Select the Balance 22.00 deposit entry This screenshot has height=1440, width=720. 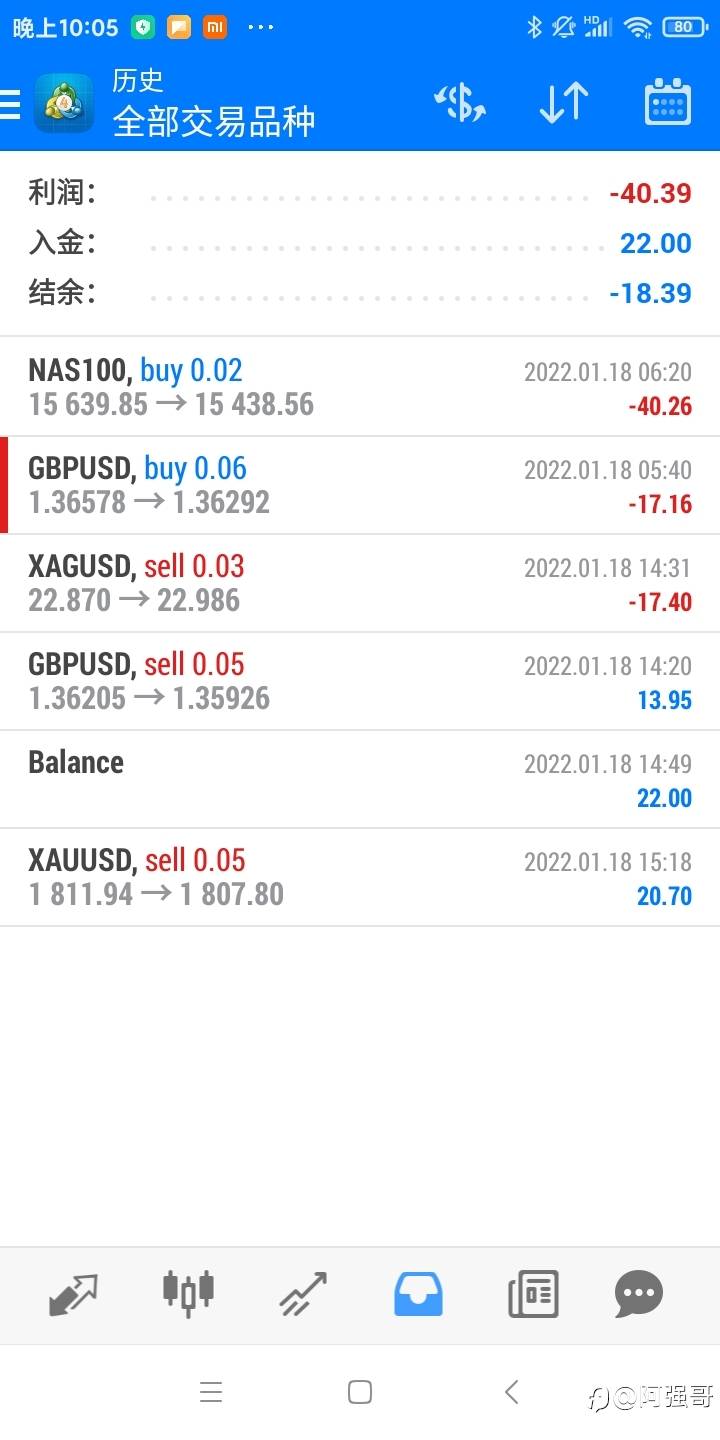tap(360, 779)
